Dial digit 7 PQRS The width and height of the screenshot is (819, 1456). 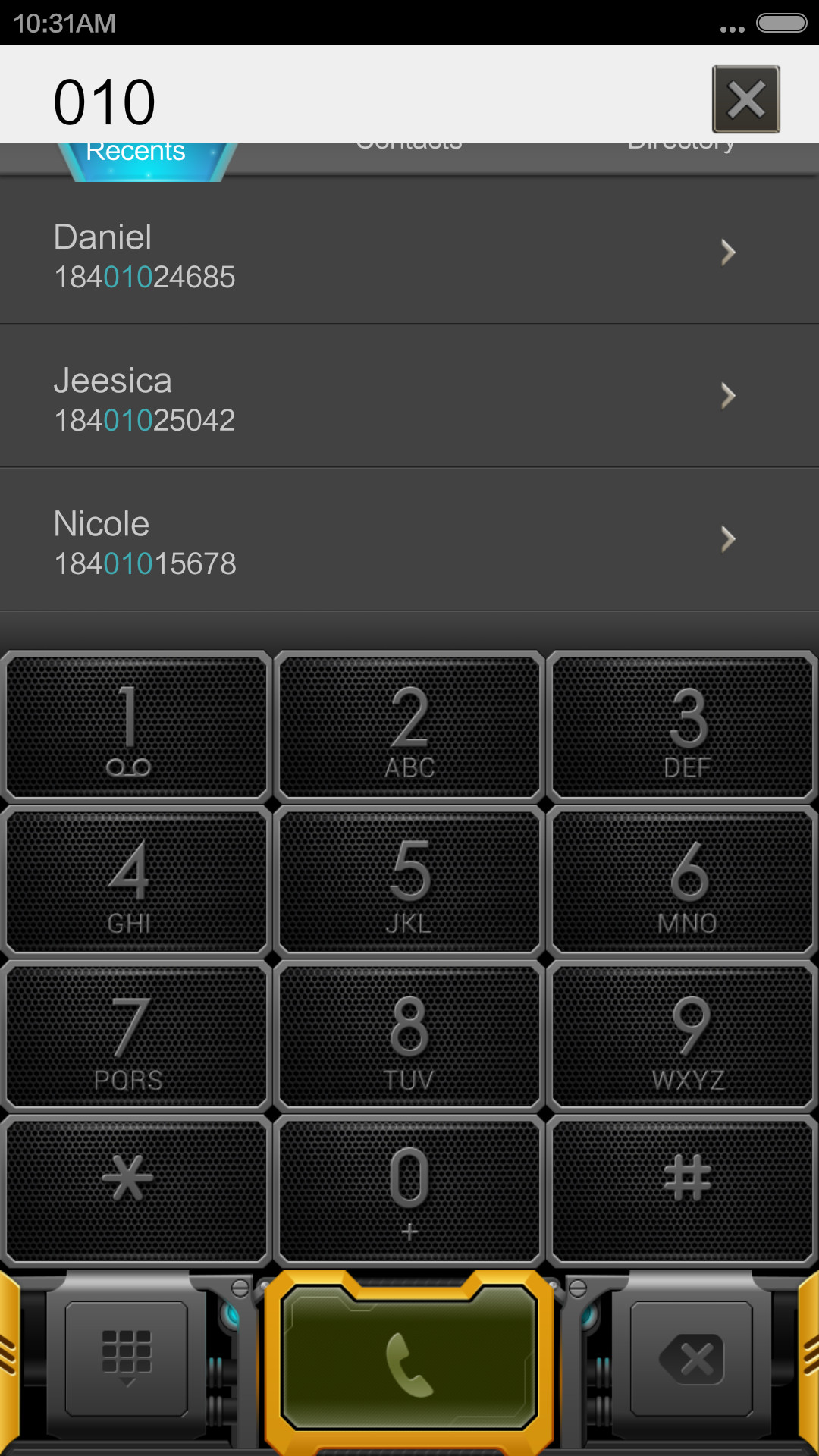click(136, 1037)
